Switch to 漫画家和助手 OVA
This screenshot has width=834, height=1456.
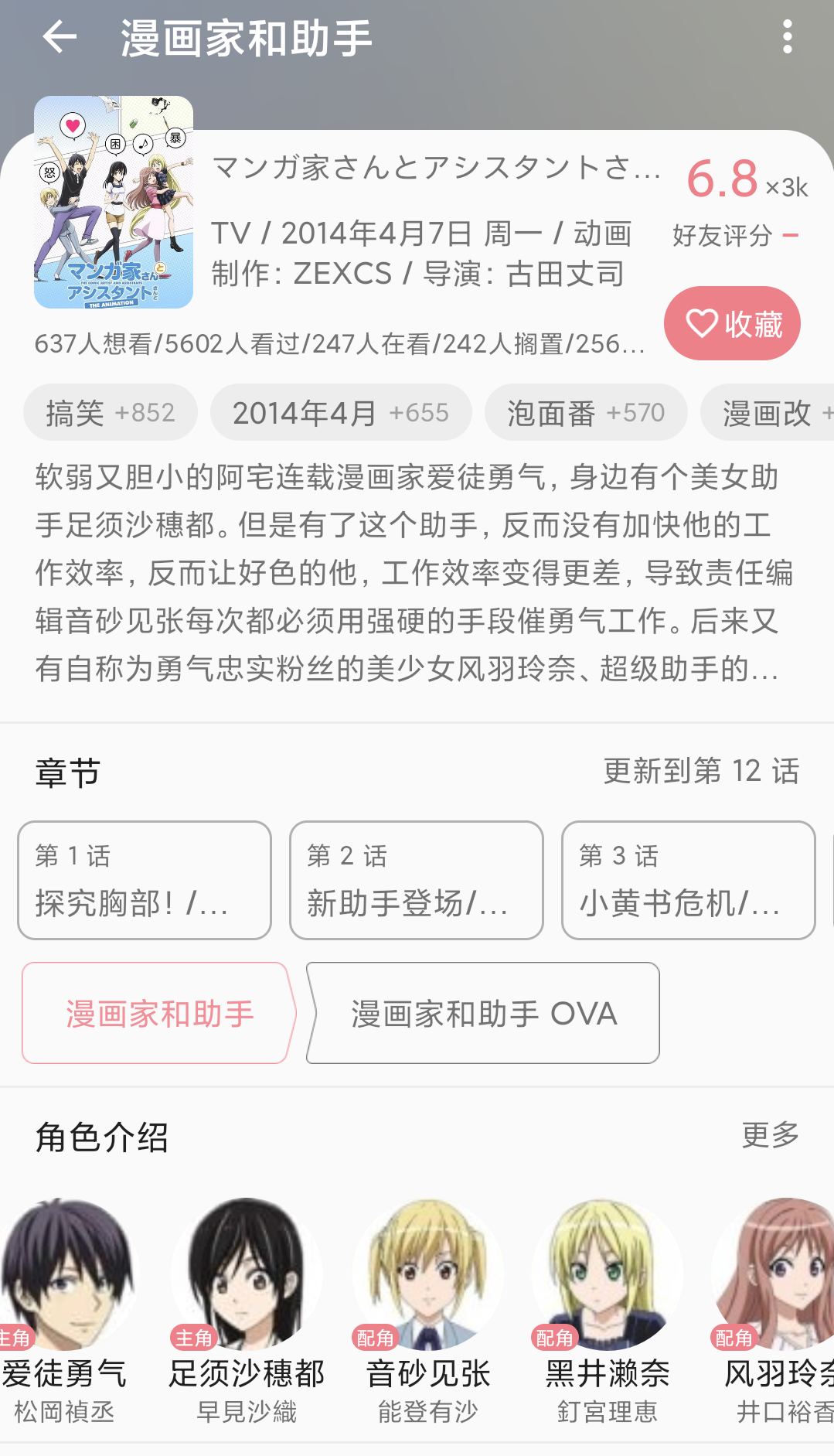[484, 1013]
